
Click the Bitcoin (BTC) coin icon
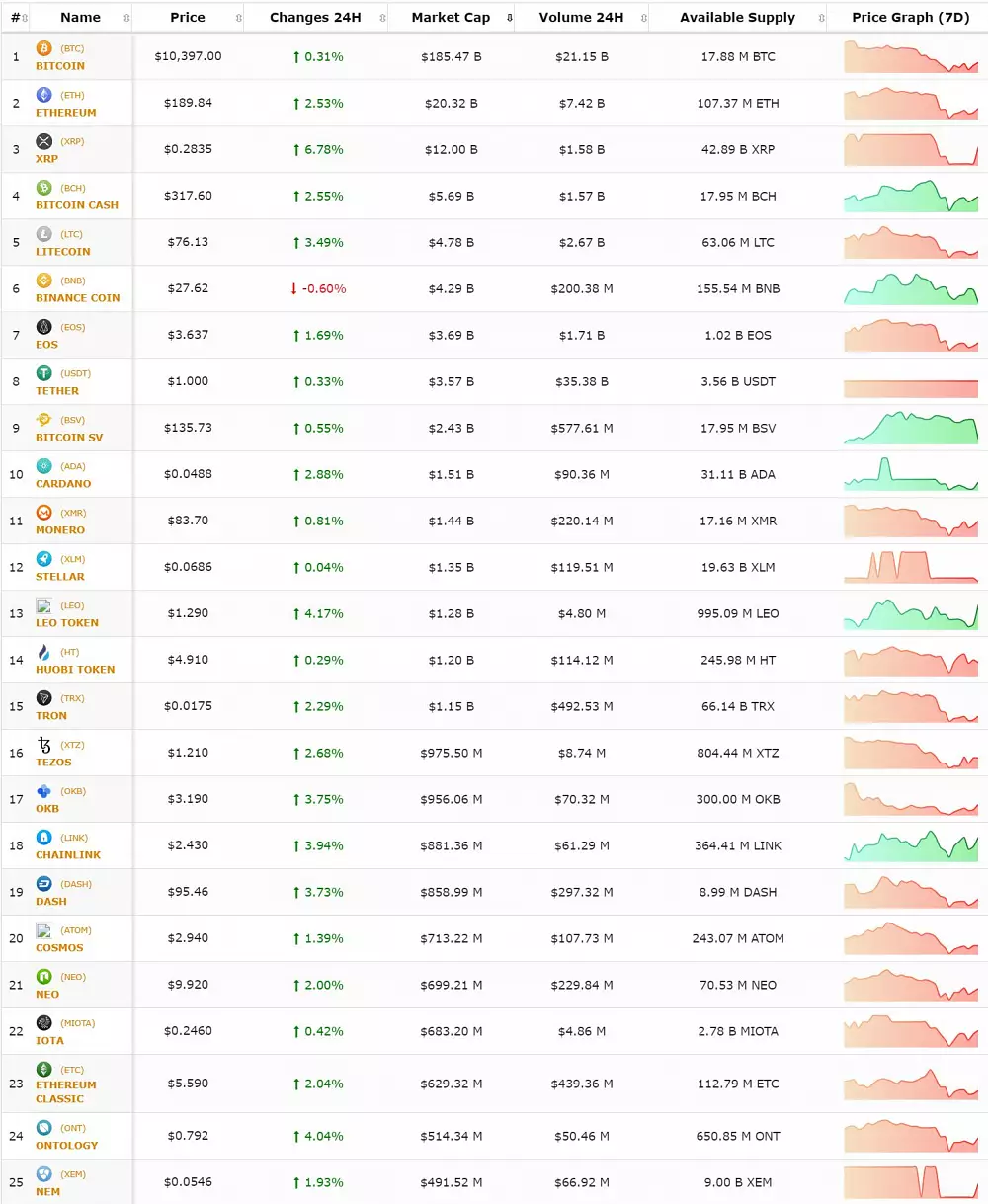tap(42, 47)
